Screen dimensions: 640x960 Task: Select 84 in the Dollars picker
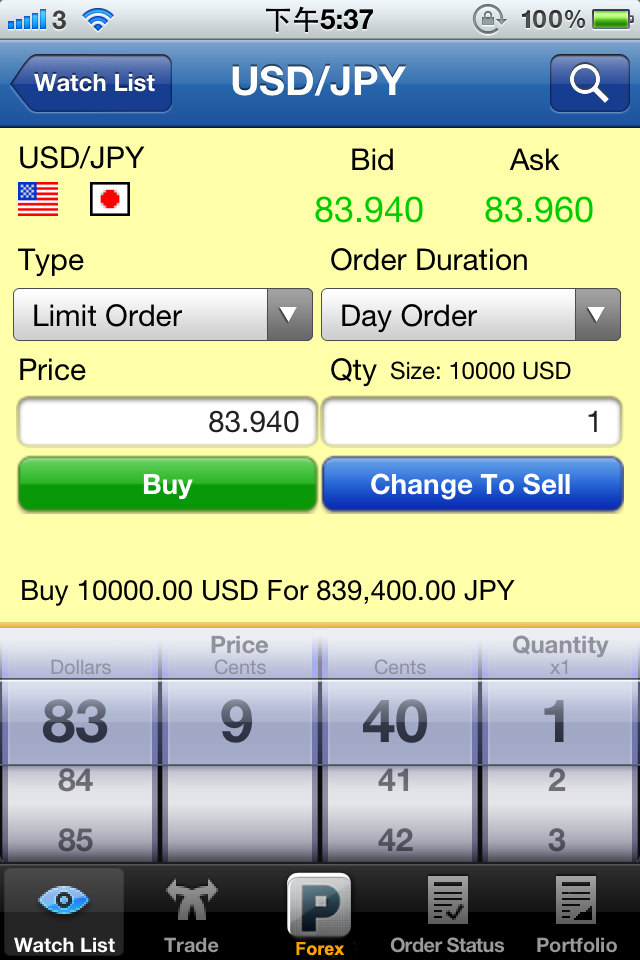coord(77,780)
